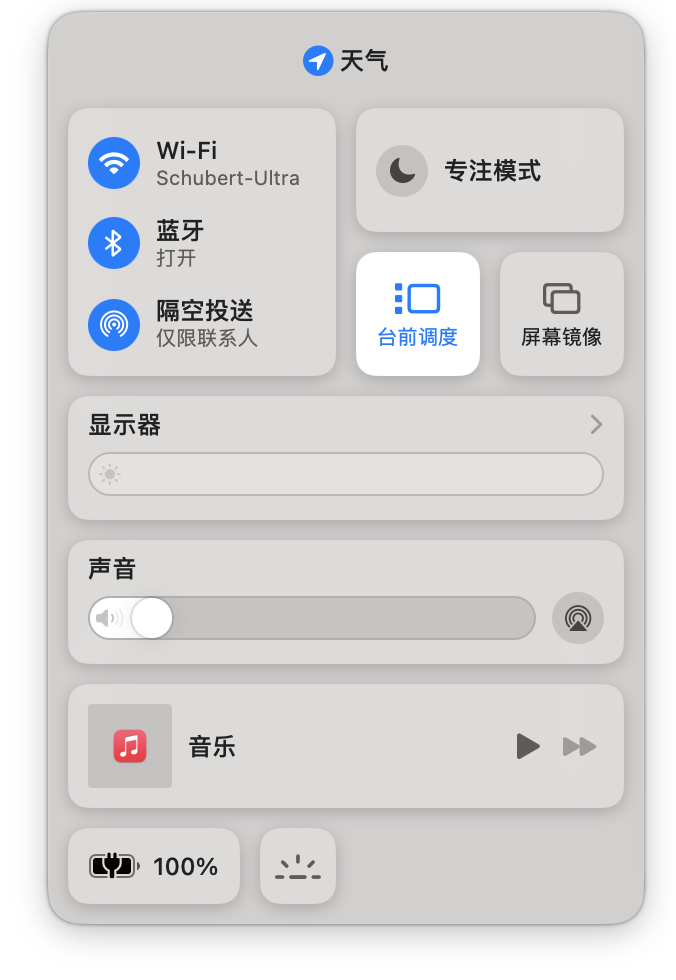Expand the Display (显示器) settings chevron
This screenshot has height=980, width=676.
(x=596, y=425)
